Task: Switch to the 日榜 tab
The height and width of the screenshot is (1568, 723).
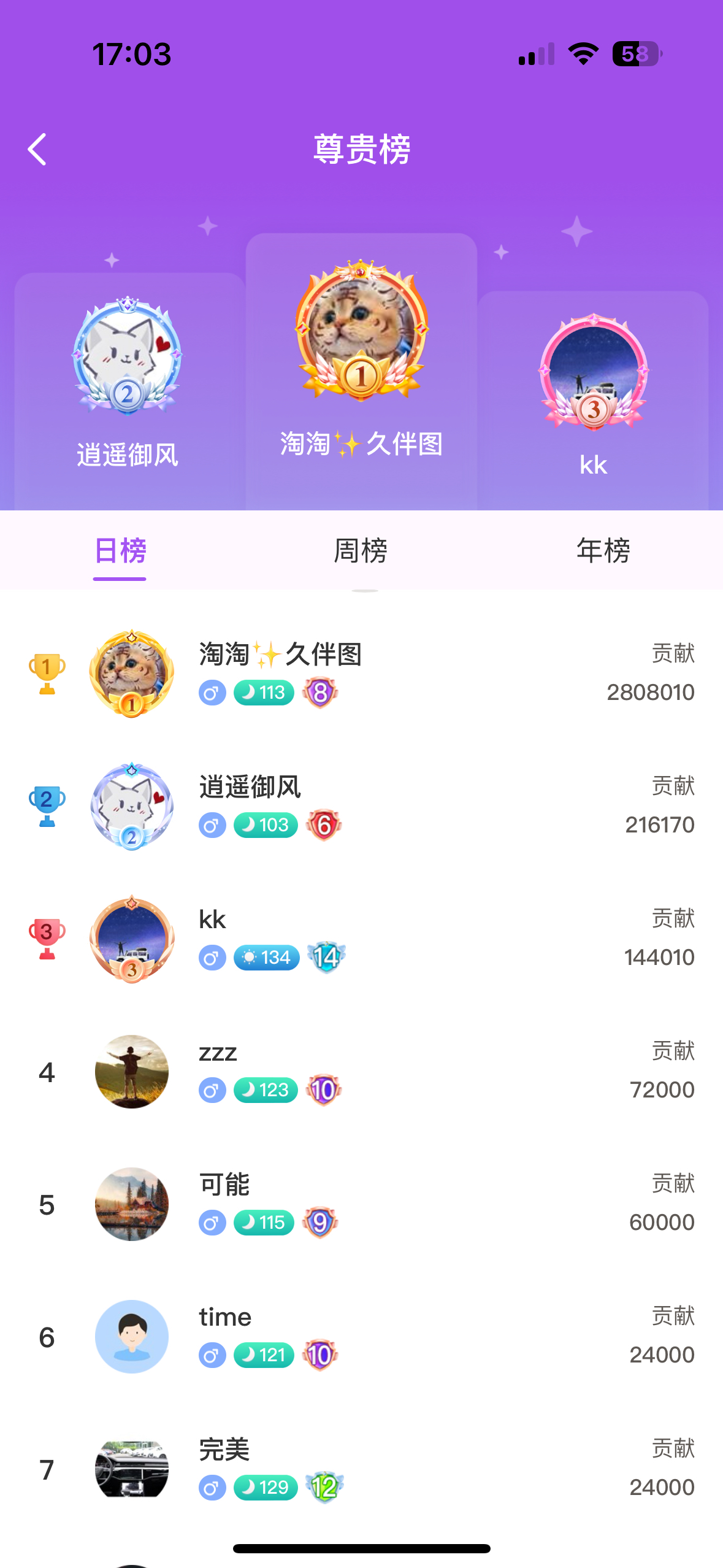Action: tap(120, 550)
